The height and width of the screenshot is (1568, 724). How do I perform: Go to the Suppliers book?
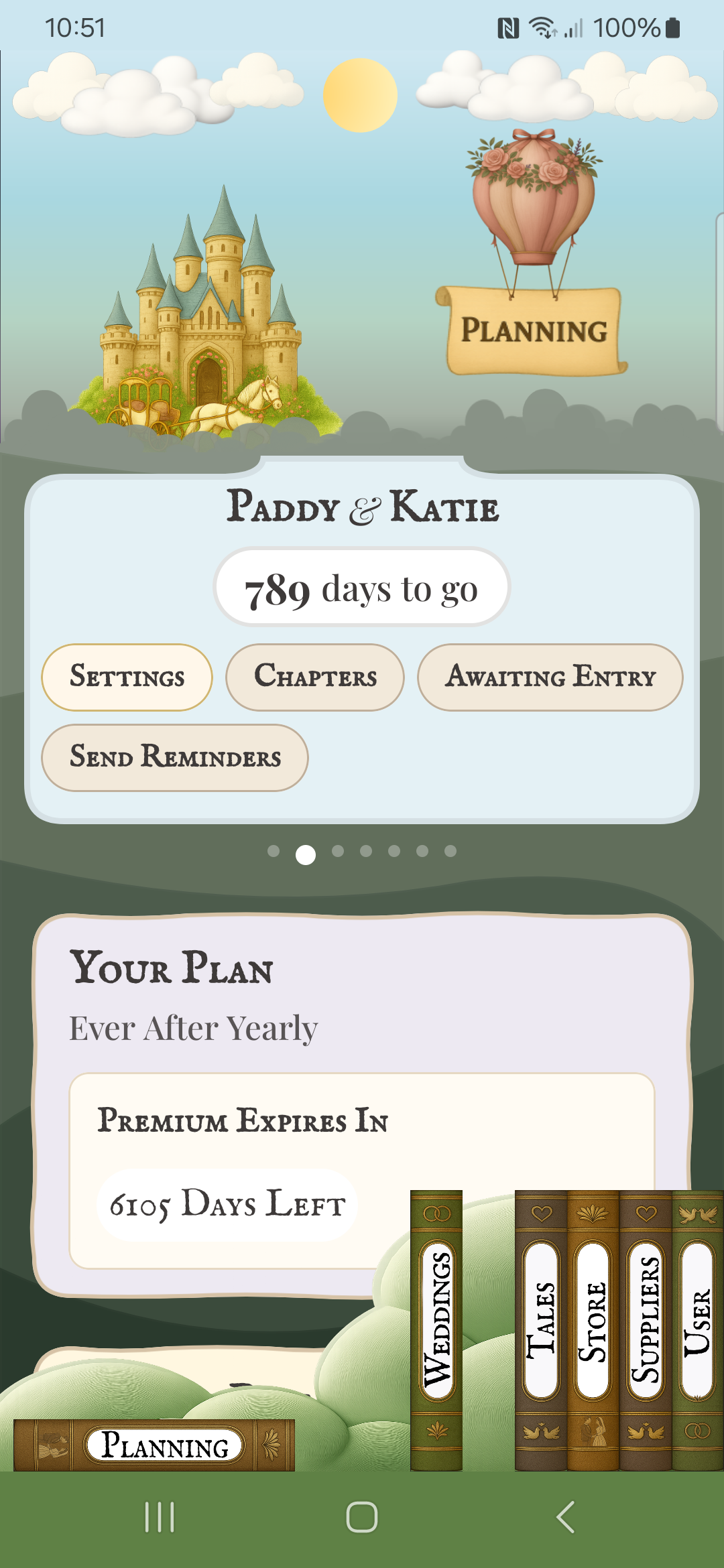[646, 1330]
